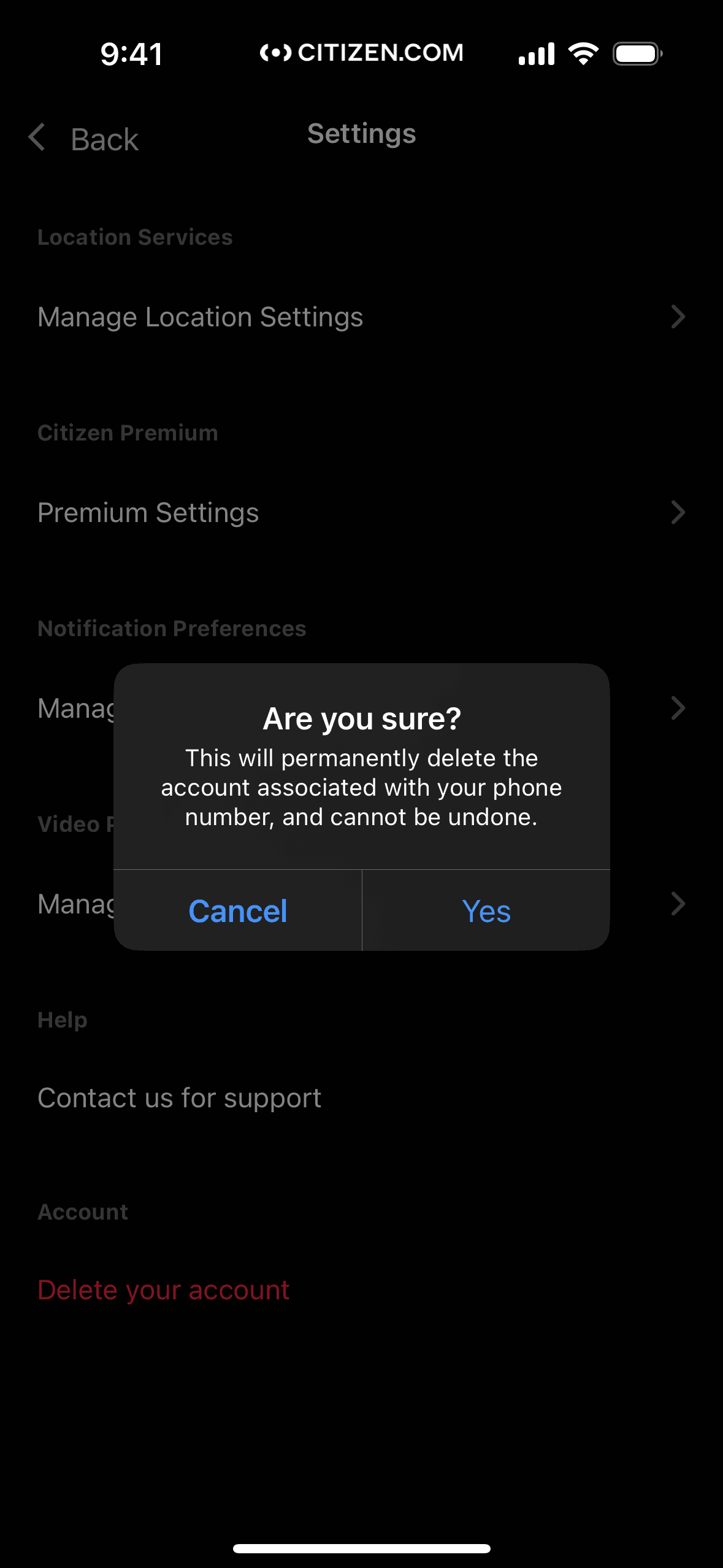Viewport: 723px width, 1568px height.
Task: Open Manage Location Settings
Action: [361, 317]
